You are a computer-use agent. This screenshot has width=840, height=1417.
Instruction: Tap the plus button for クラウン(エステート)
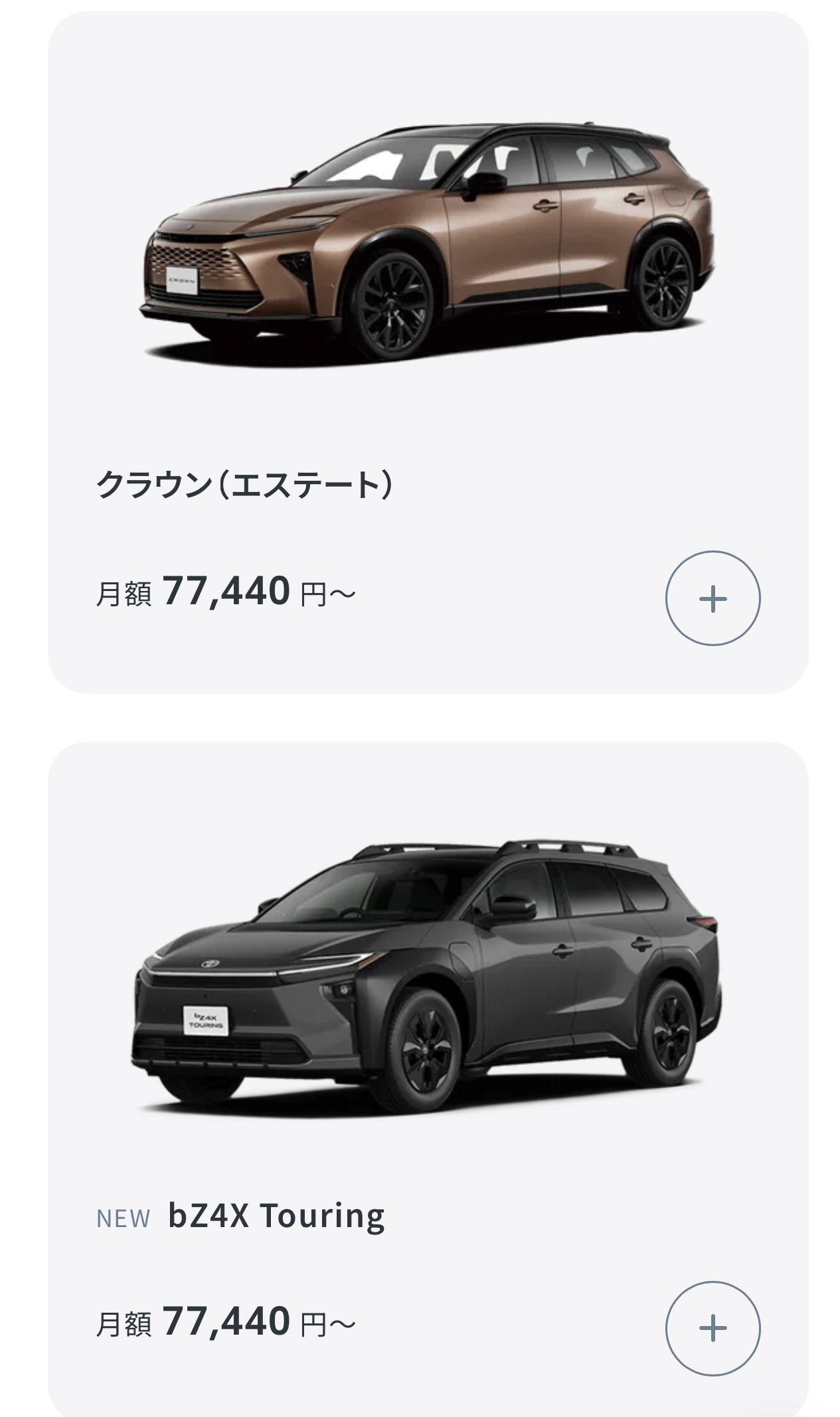pyautogui.click(x=713, y=598)
